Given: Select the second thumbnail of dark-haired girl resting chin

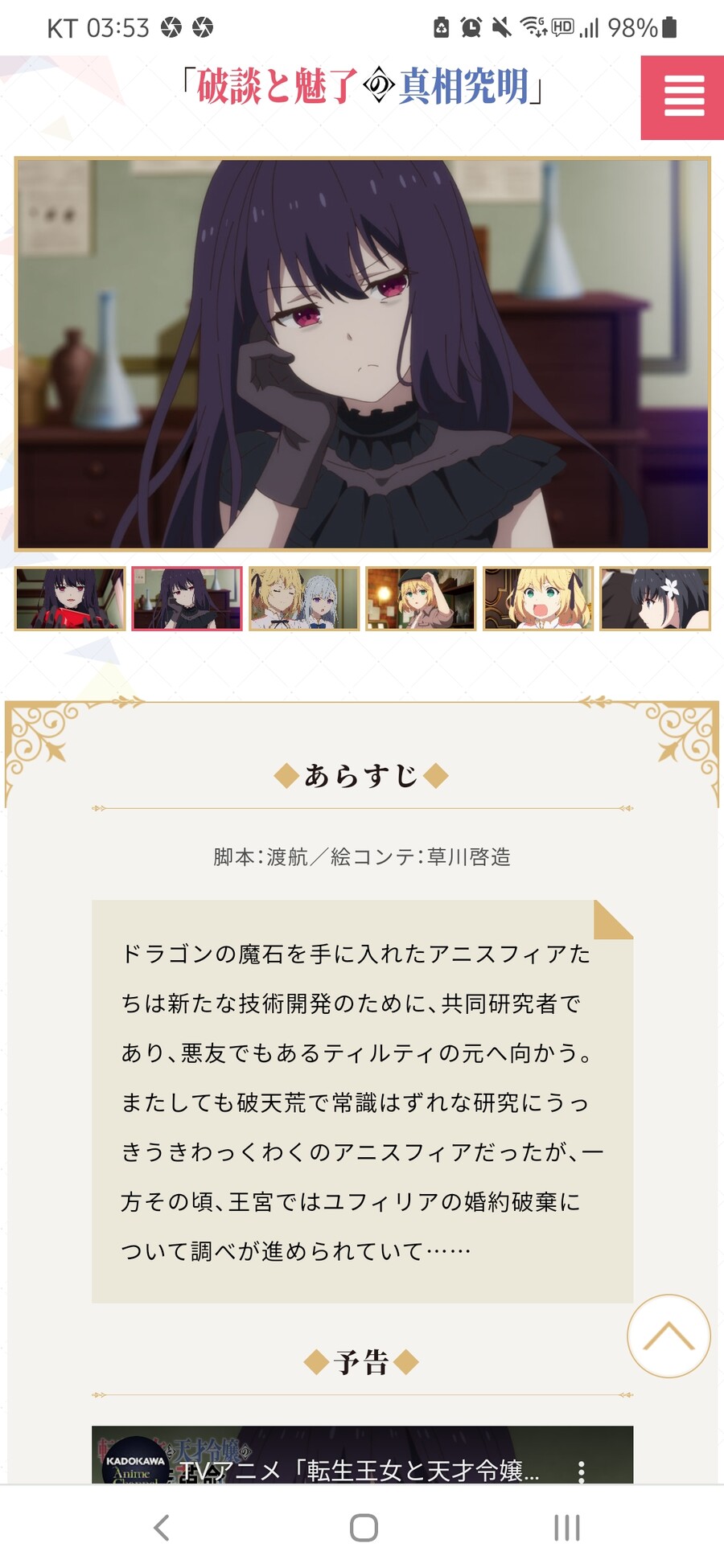Looking at the screenshot, I should (187, 599).
